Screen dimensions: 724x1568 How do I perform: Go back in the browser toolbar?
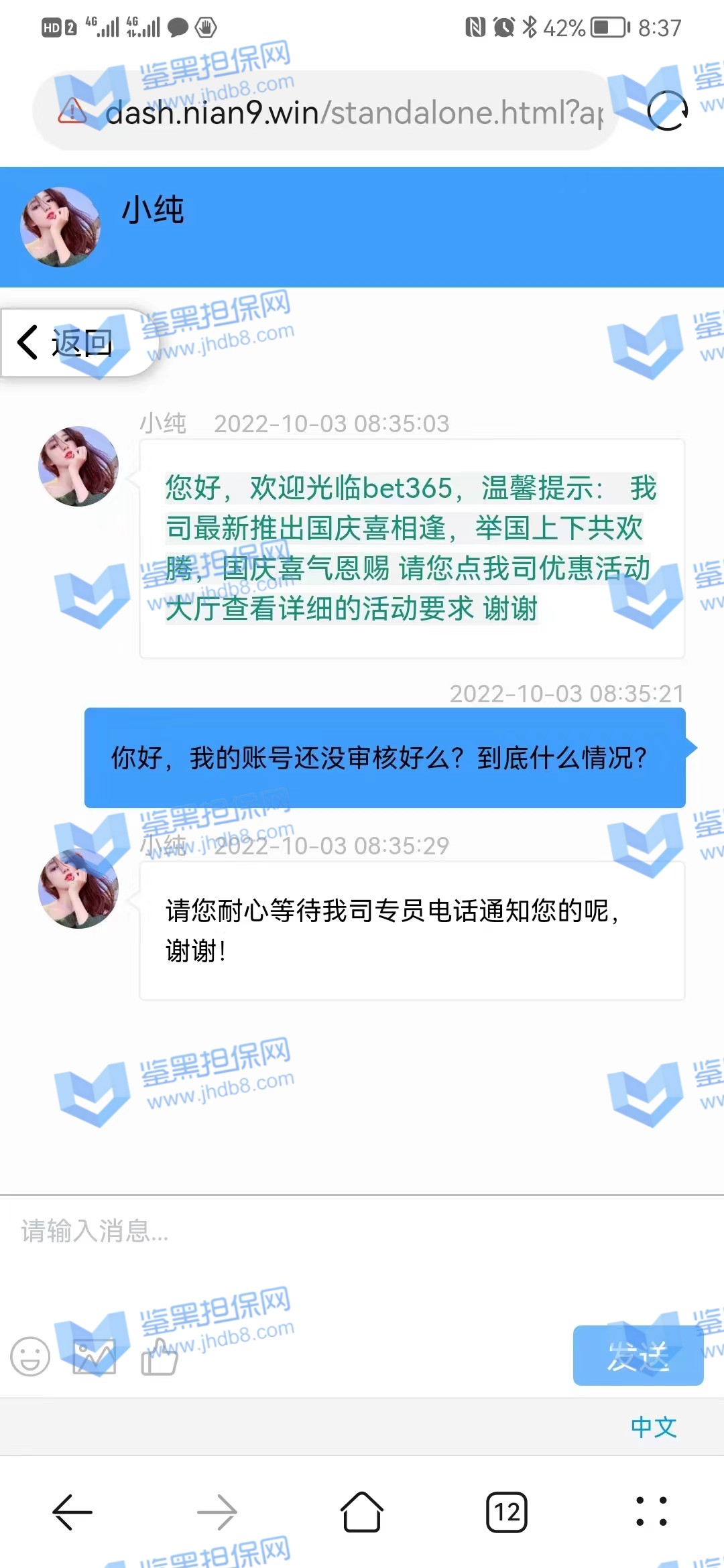click(x=72, y=1512)
